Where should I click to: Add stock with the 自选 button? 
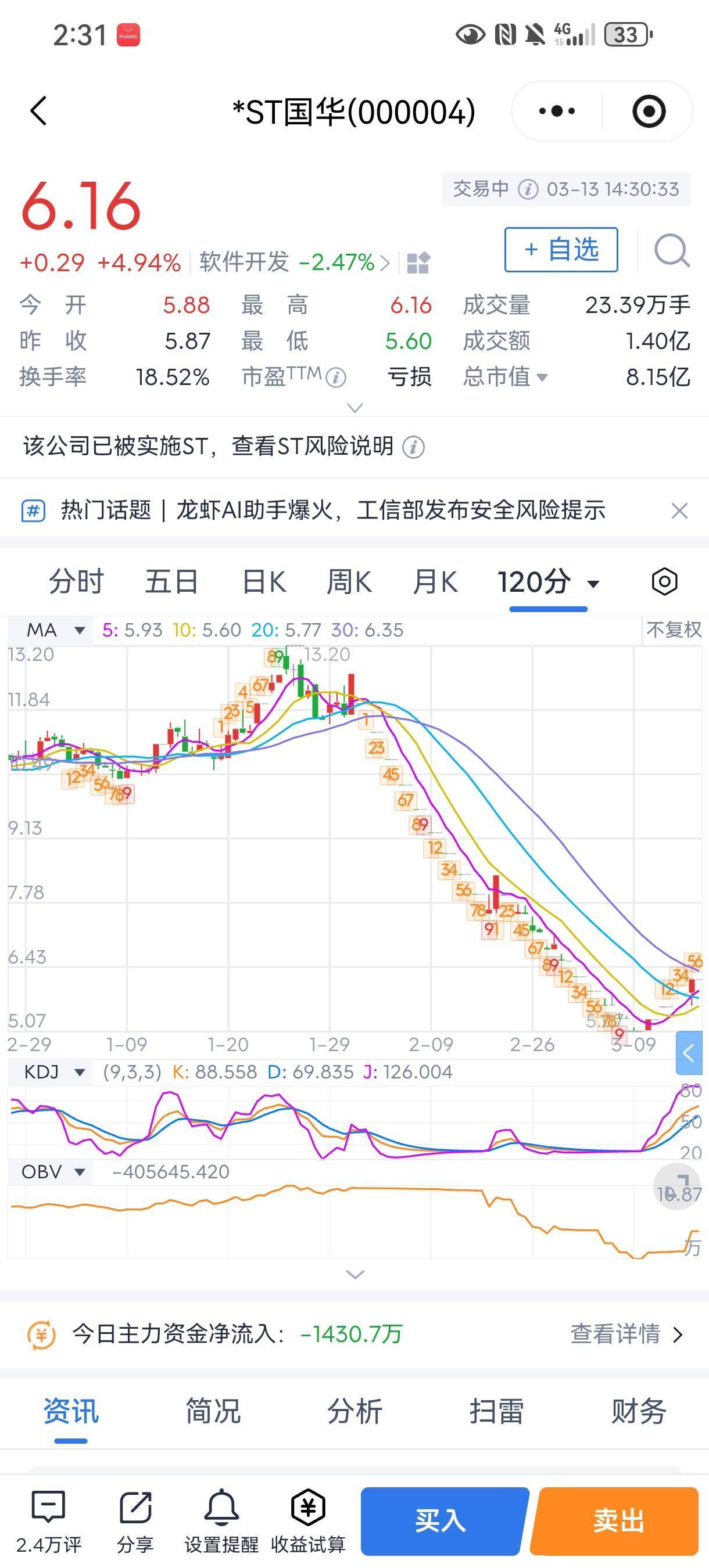click(561, 250)
